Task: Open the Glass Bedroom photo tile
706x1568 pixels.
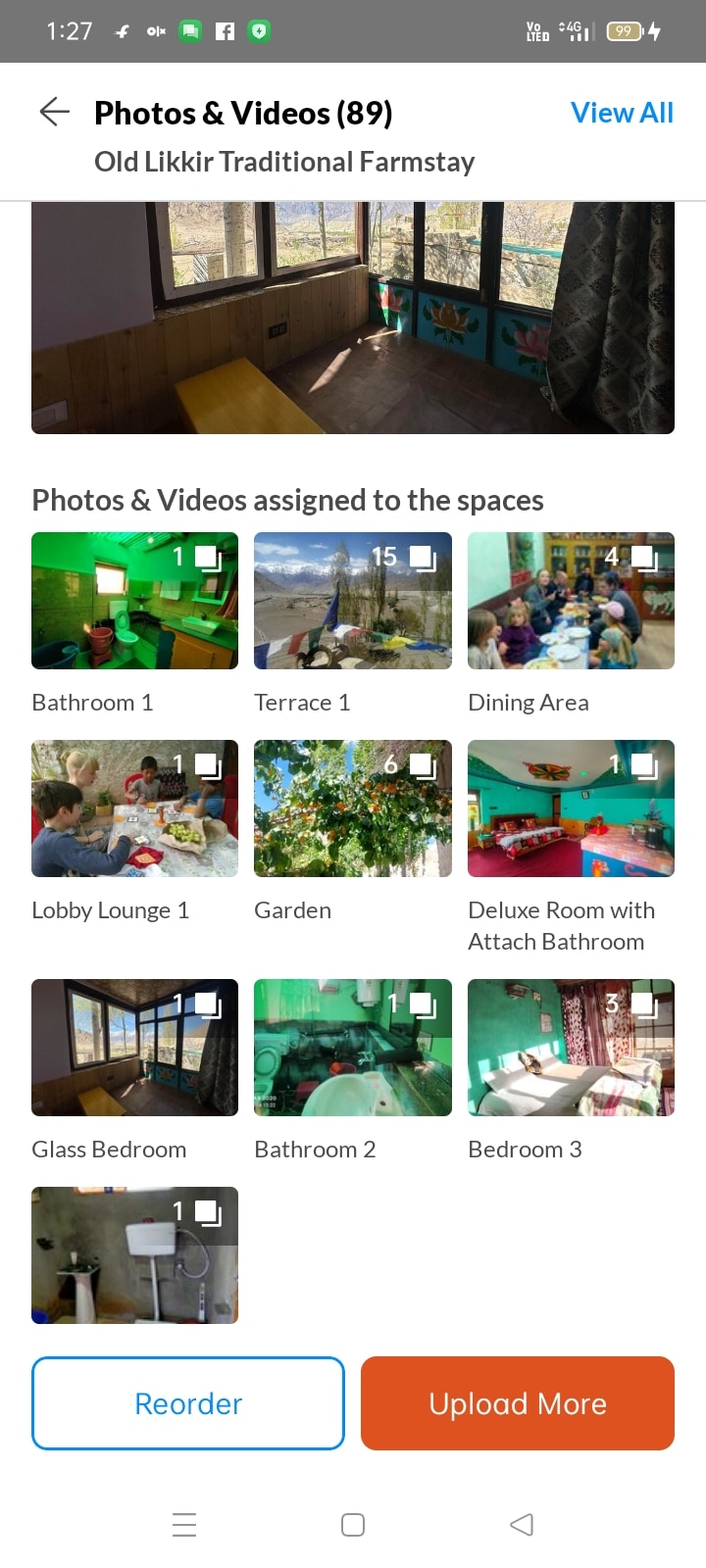Action: tap(134, 1048)
